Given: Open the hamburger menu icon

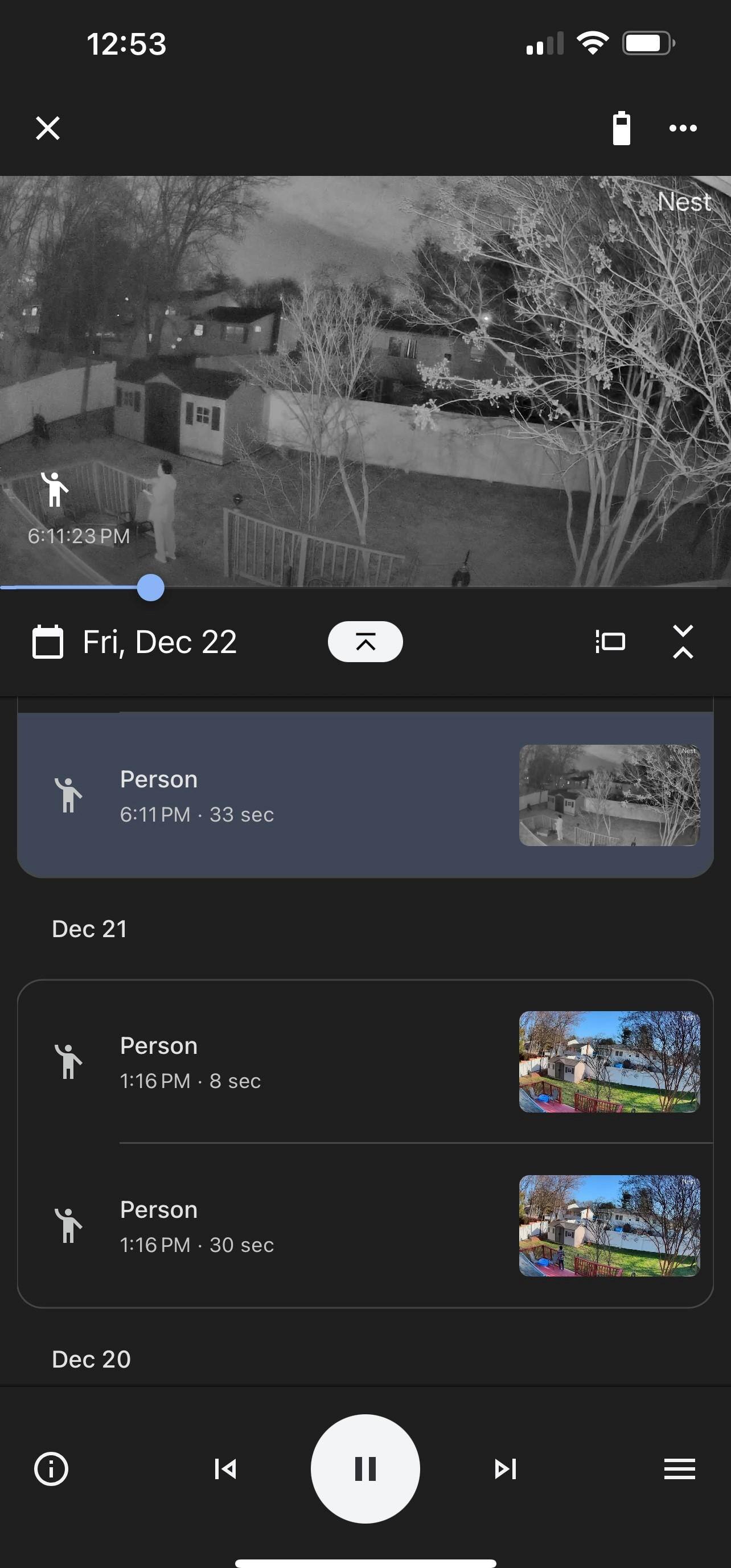Looking at the screenshot, I should pyautogui.click(x=679, y=1469).
